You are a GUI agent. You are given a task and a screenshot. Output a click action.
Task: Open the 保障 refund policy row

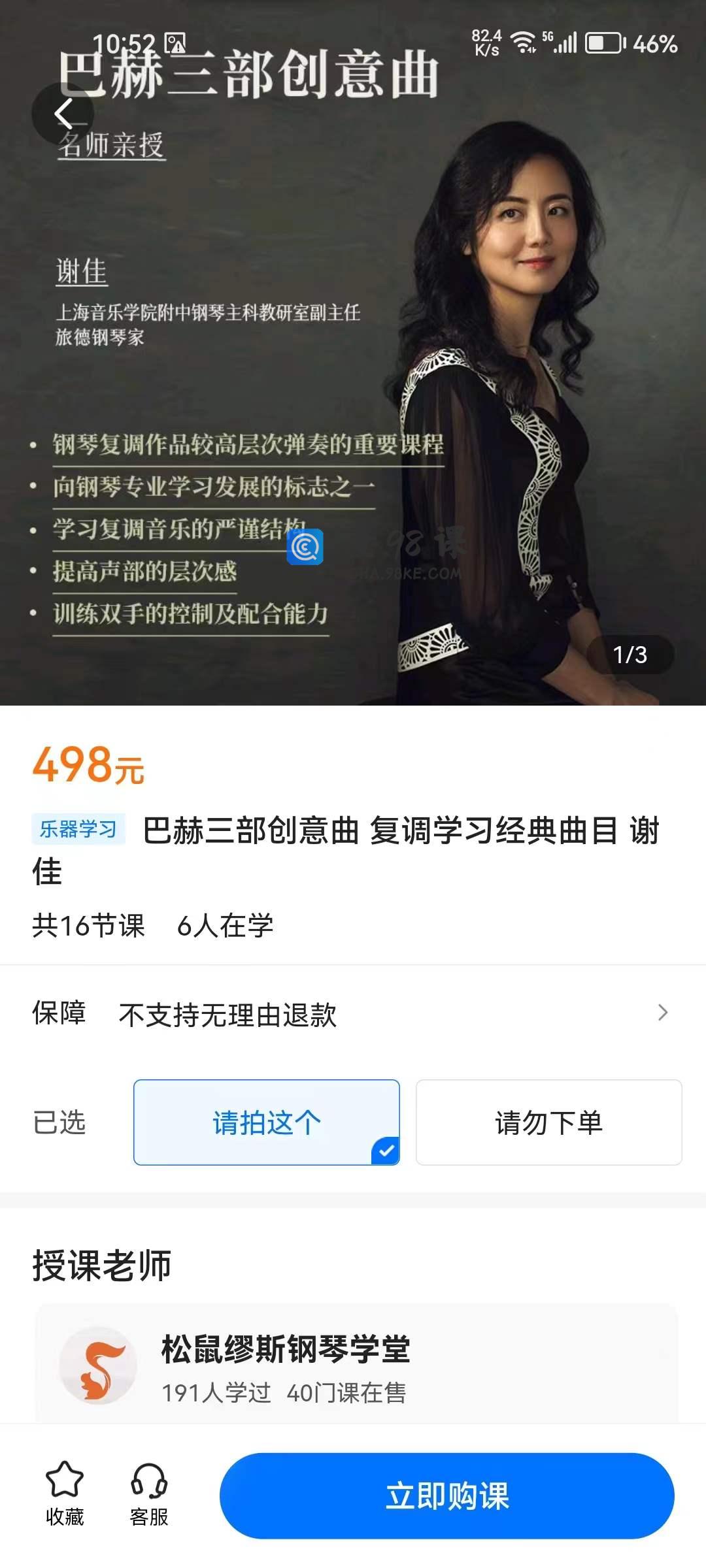coord(353,1014)
